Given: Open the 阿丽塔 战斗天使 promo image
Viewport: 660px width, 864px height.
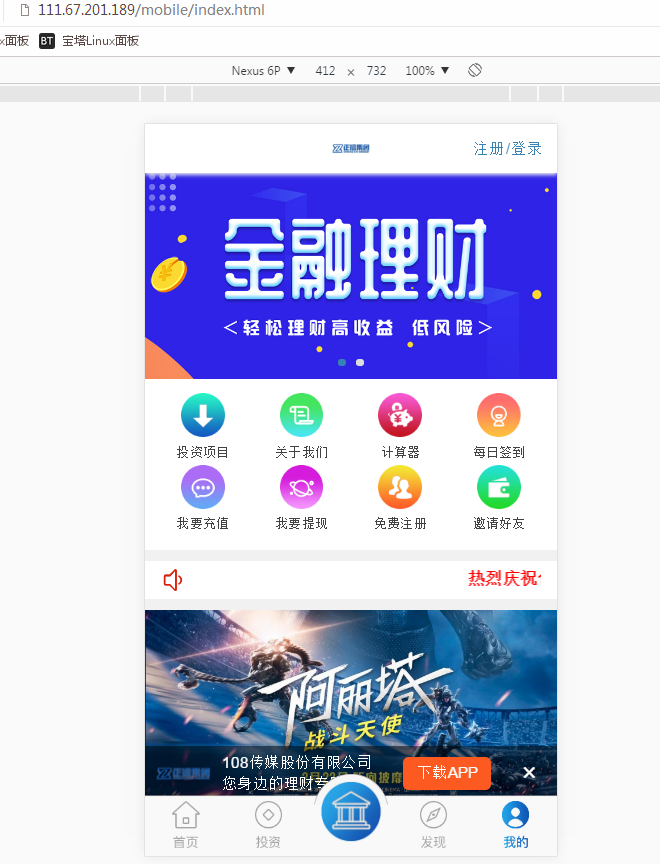Looking at the screenshot, I should tap(350, 680).
